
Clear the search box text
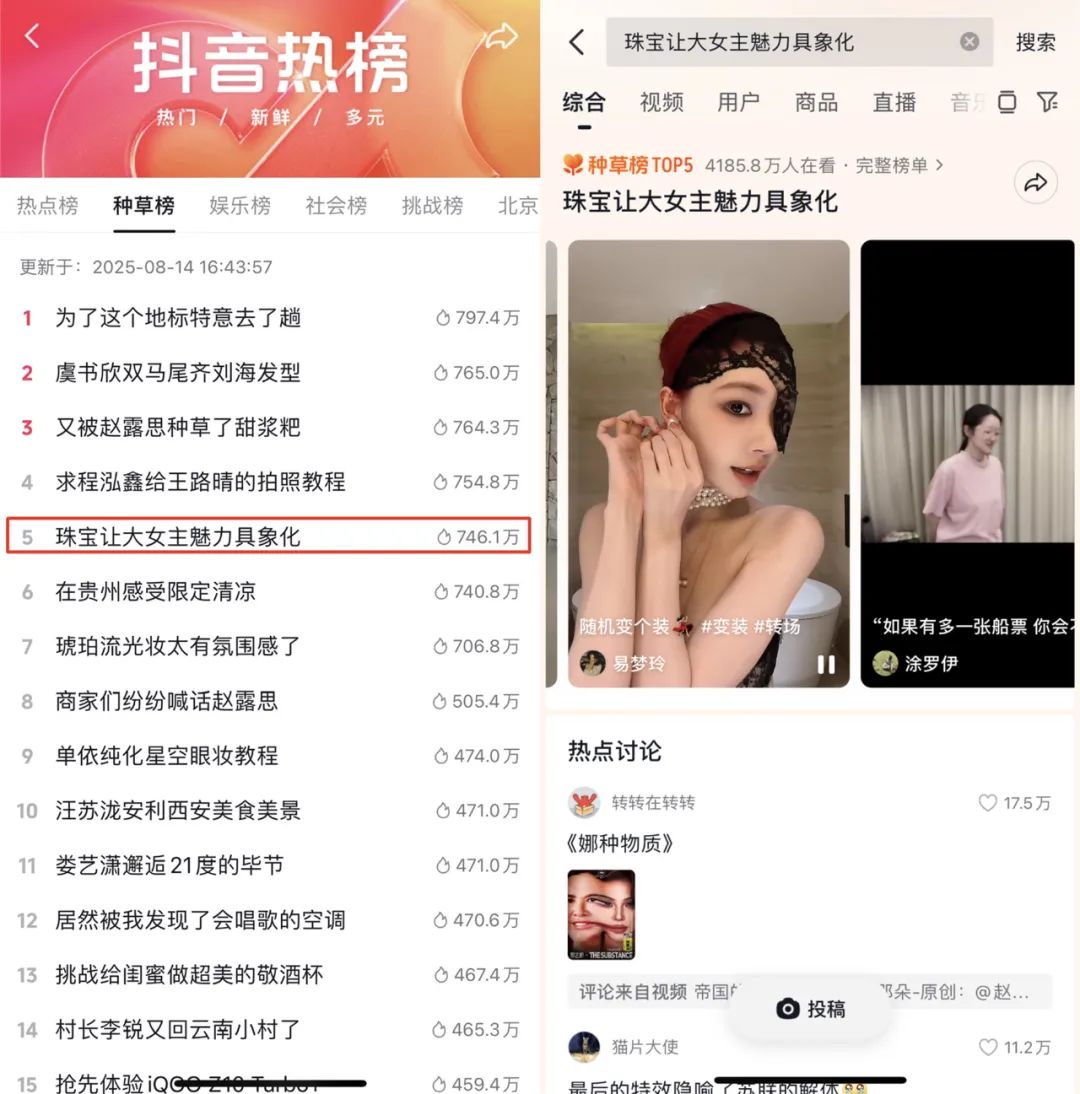[969, 42]
